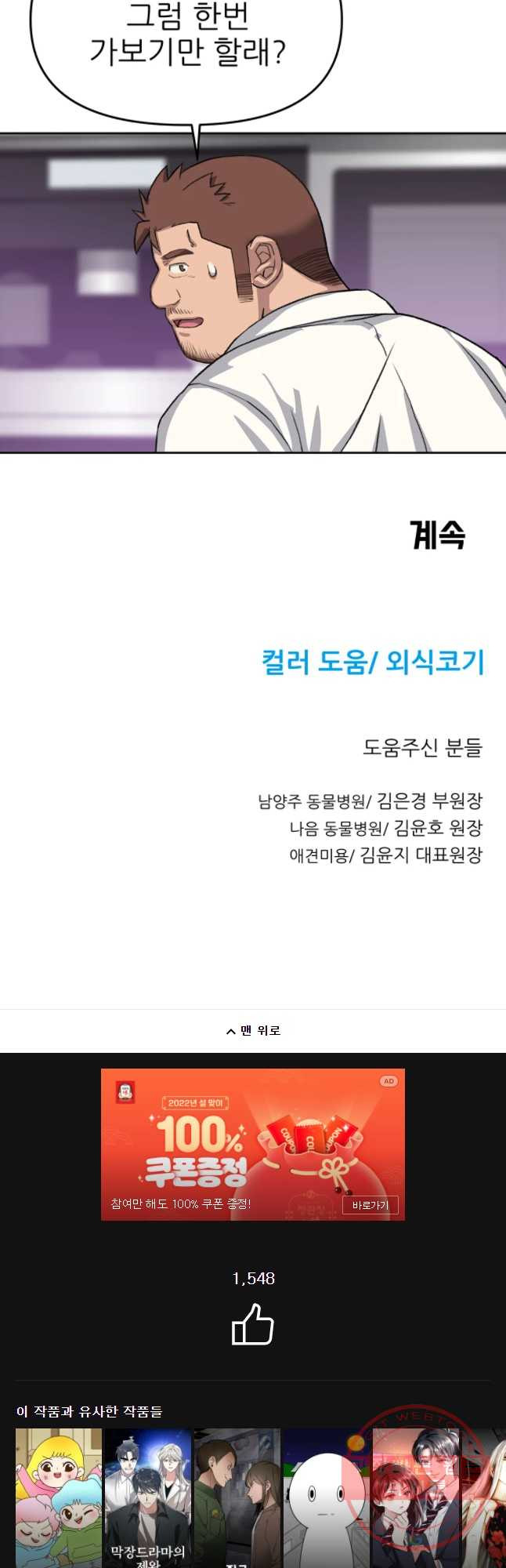Like this episode with the thumbs-up icon

[x=252, y=1325]
